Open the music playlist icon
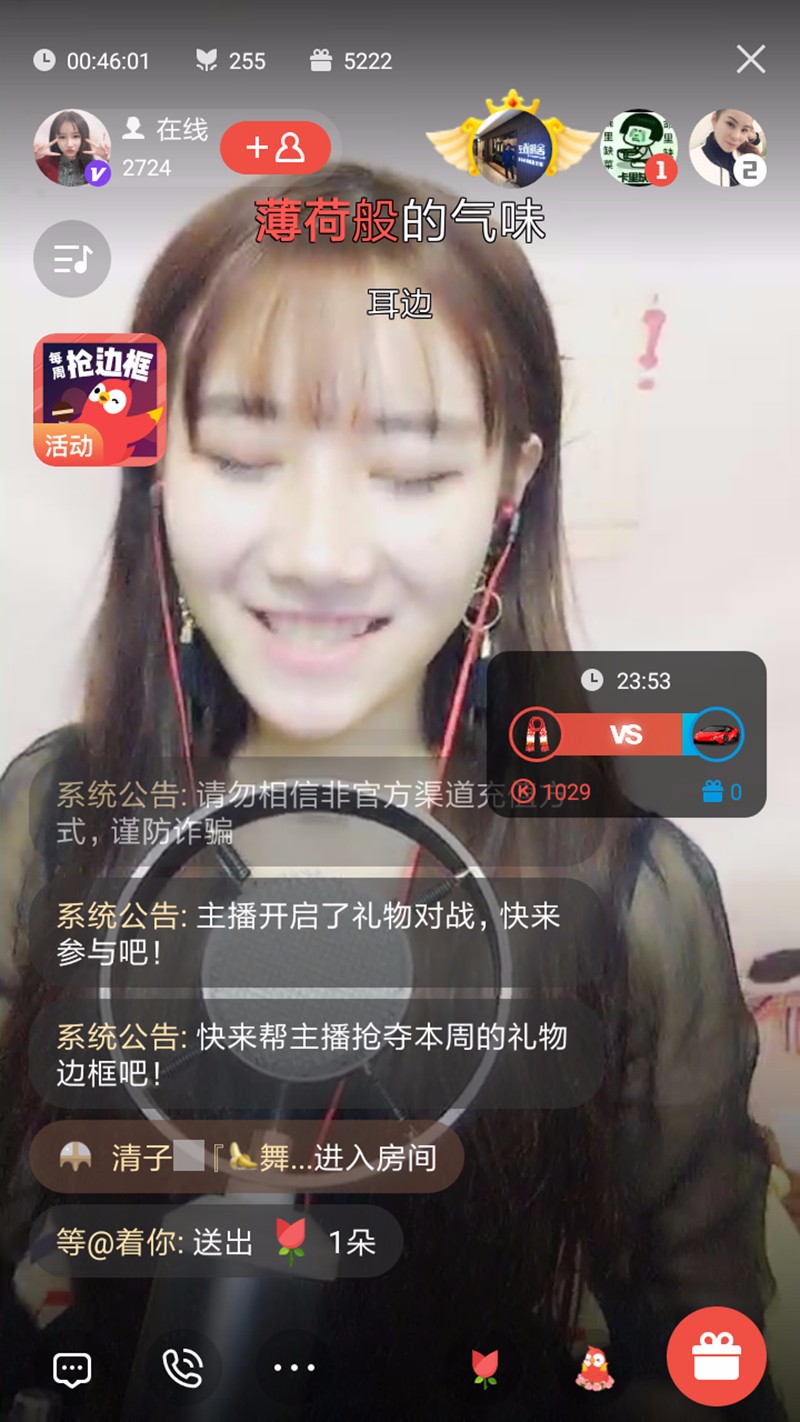The height and width of the screenshot is (1422, 800). [72, 260]
